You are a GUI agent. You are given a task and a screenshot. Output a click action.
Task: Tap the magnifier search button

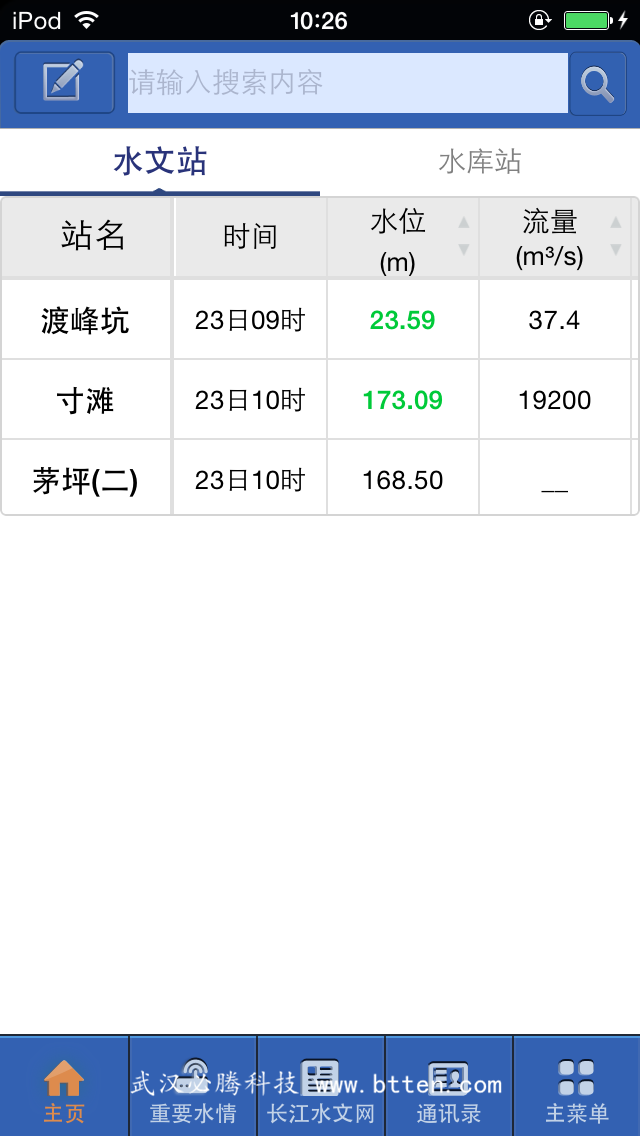click(598, 83)
